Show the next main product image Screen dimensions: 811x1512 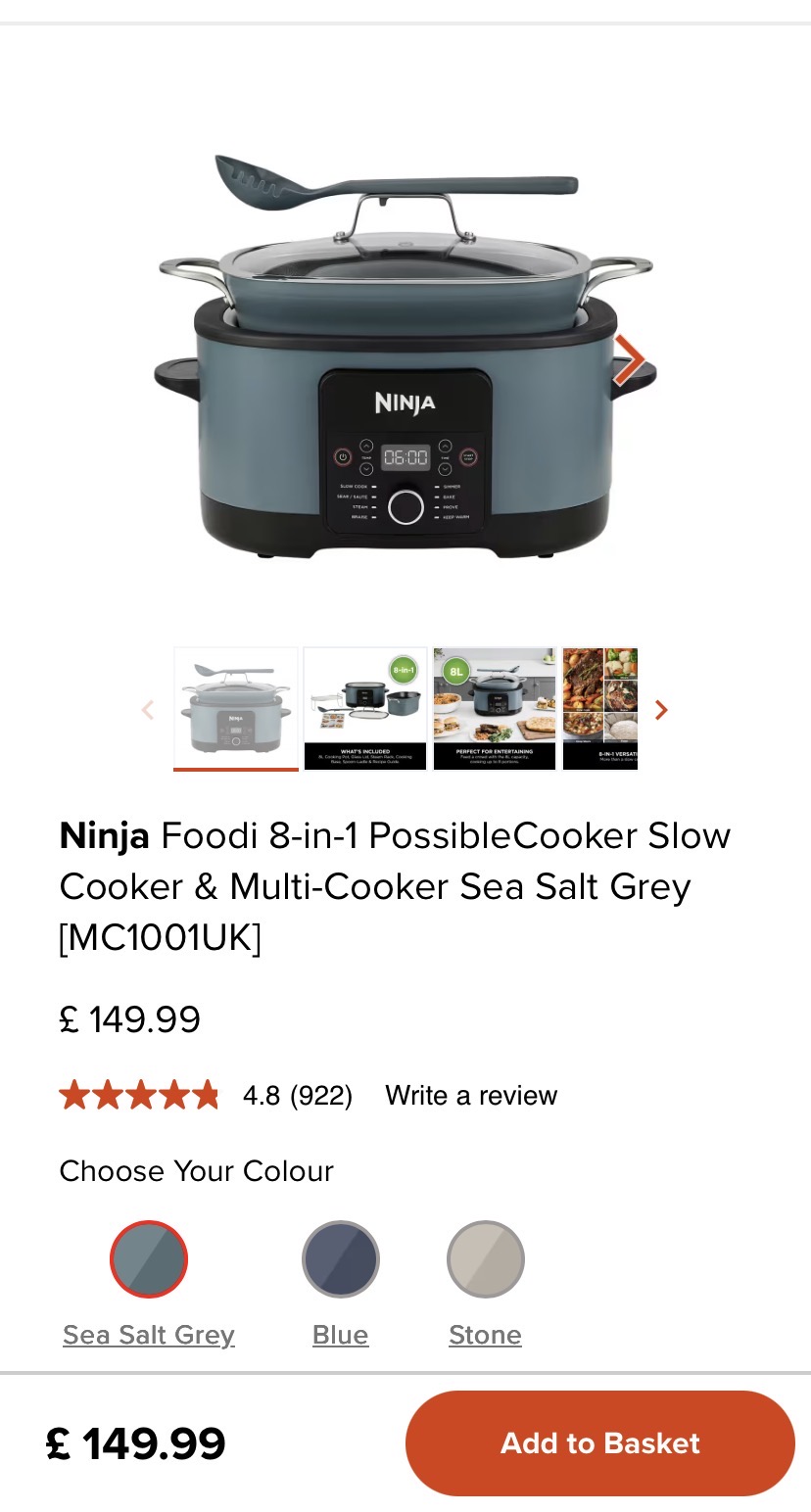coord(629,360)
